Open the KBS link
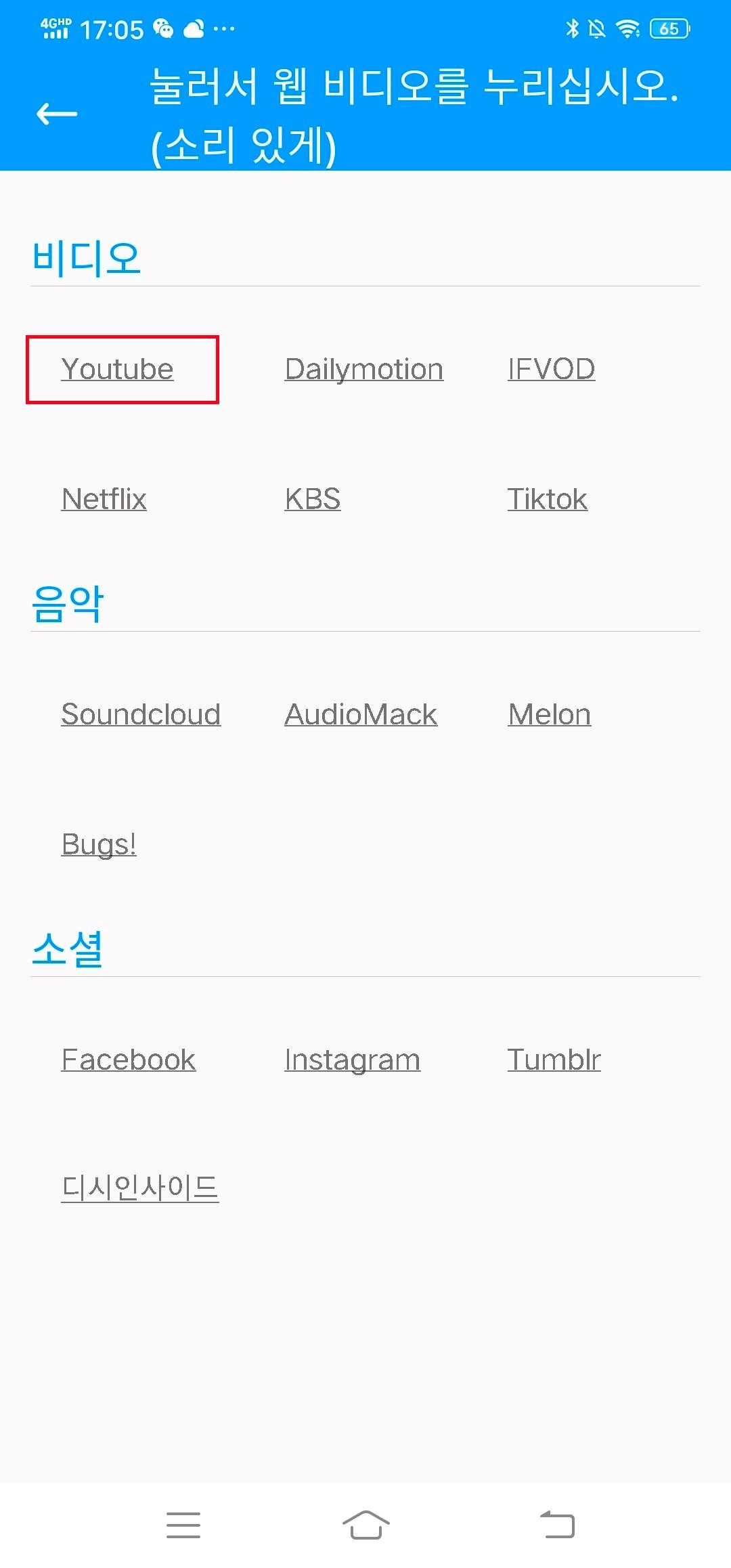This screenshot has width=731, height=1568. point(313,500)
